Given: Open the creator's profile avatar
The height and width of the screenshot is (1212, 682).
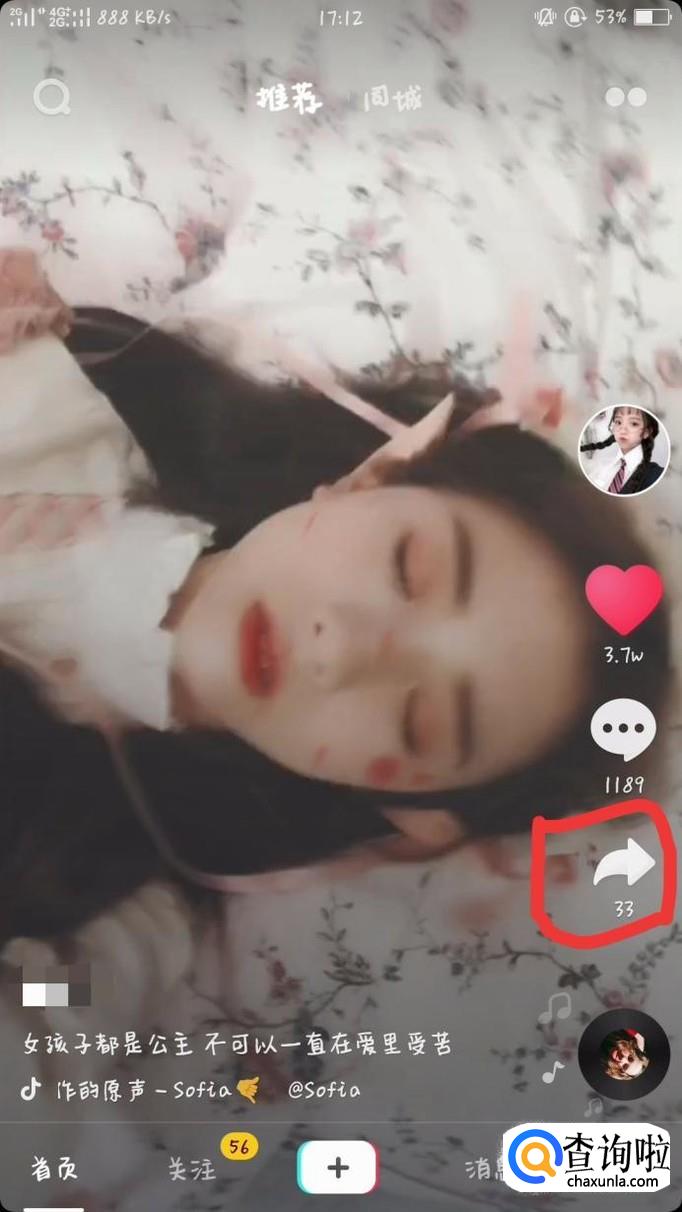Looking at the screenshot, I should click(624, 451).
